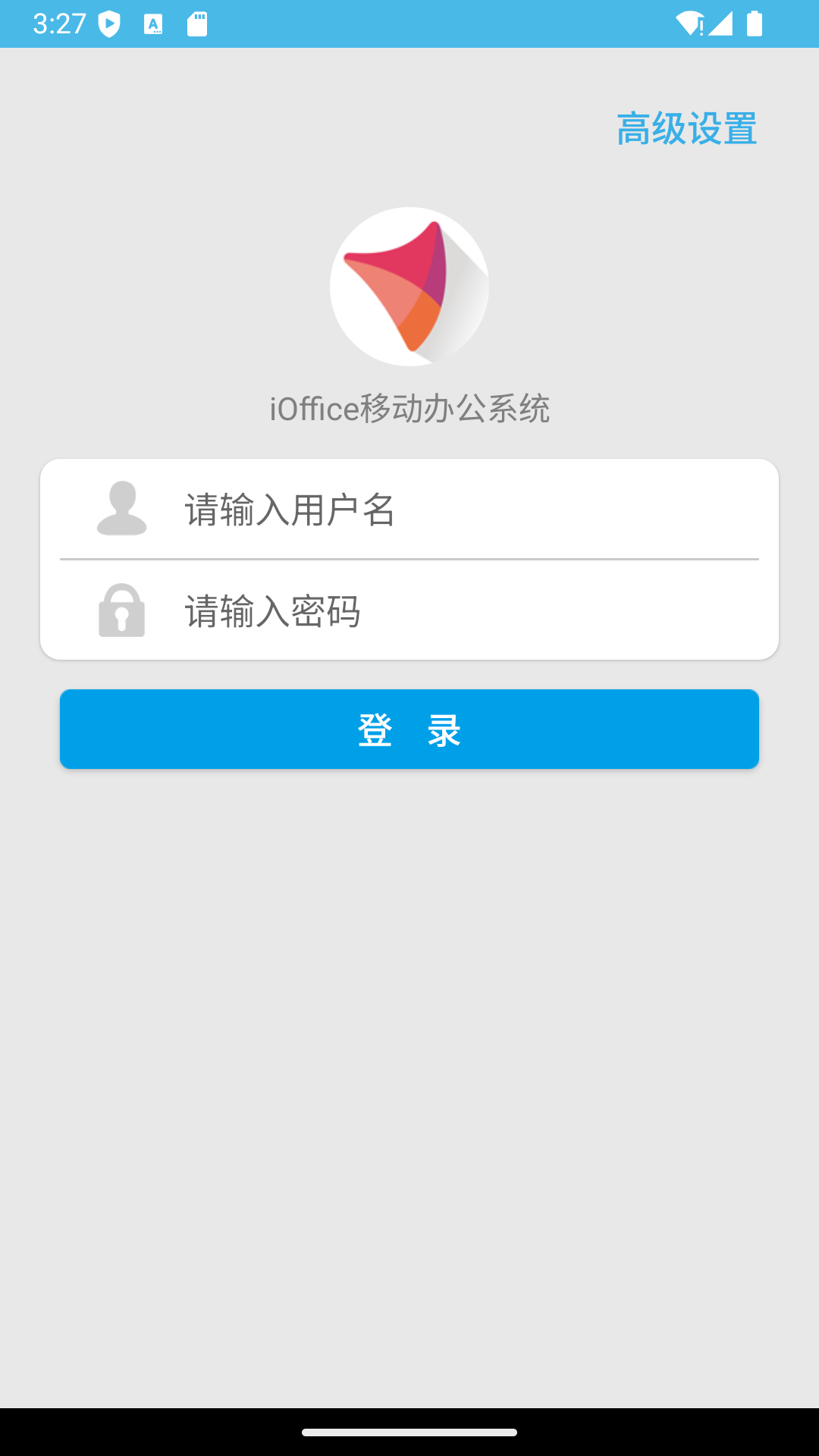This screenshot has height=1456, width=819.
Task: Open 高级设置 advanced settings
Action: coord(686,130)
